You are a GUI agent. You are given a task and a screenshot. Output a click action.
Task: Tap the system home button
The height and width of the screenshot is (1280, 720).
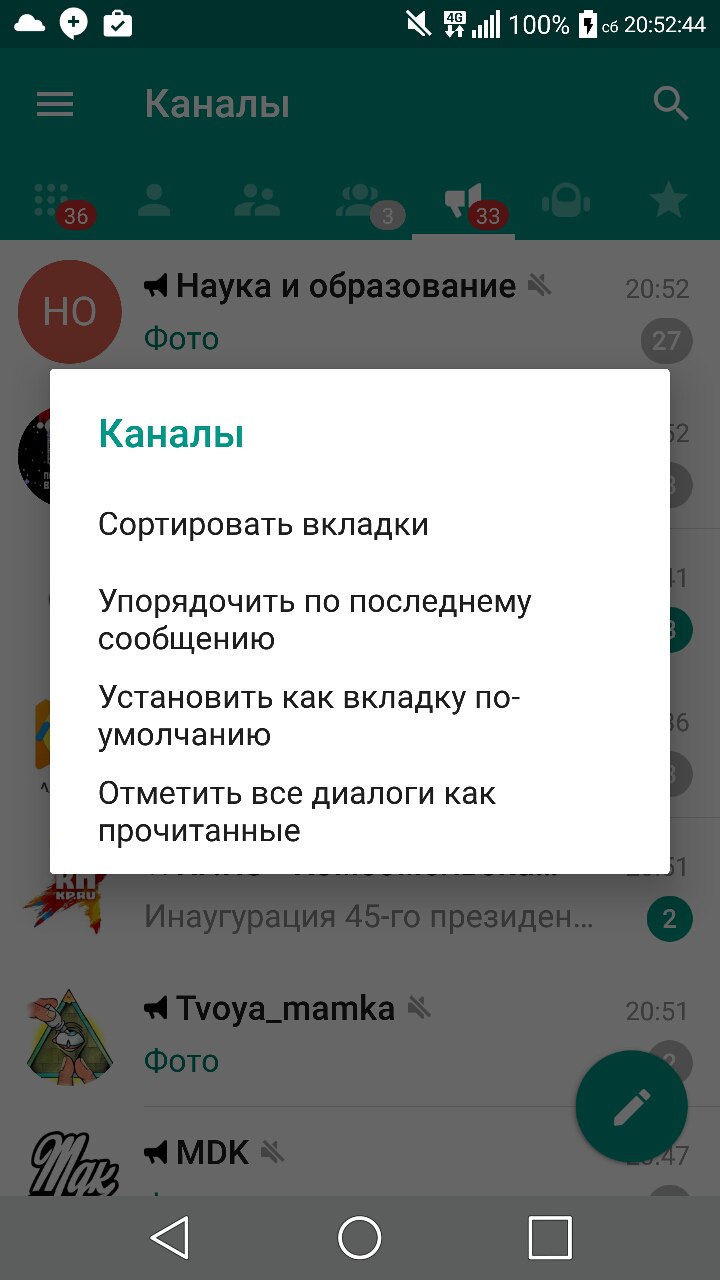[360, 1237]
